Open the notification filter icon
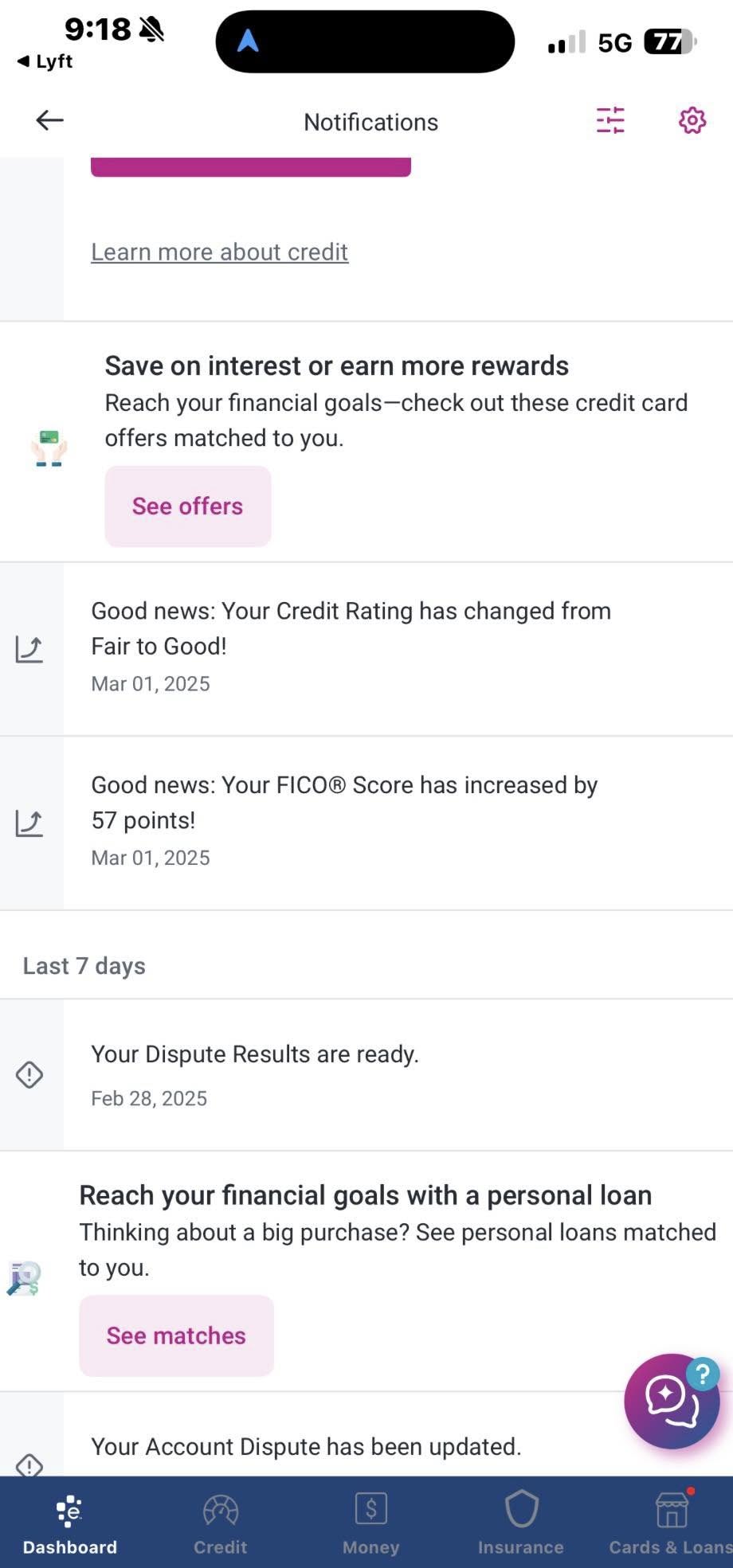The height and width of the screenshot is (1568, 733). pyautogui.click(x=610, y=121)
